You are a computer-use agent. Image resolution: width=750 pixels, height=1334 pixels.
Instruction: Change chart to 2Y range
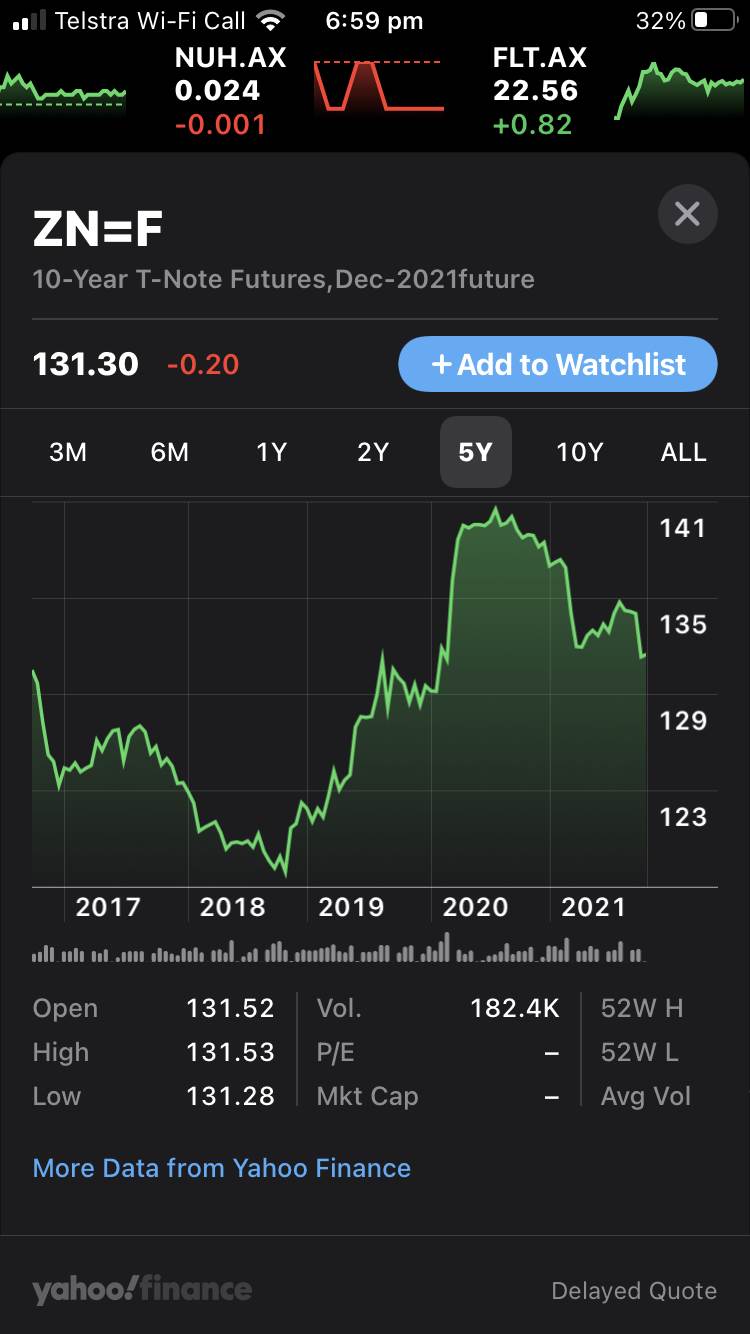pos(373,452)
